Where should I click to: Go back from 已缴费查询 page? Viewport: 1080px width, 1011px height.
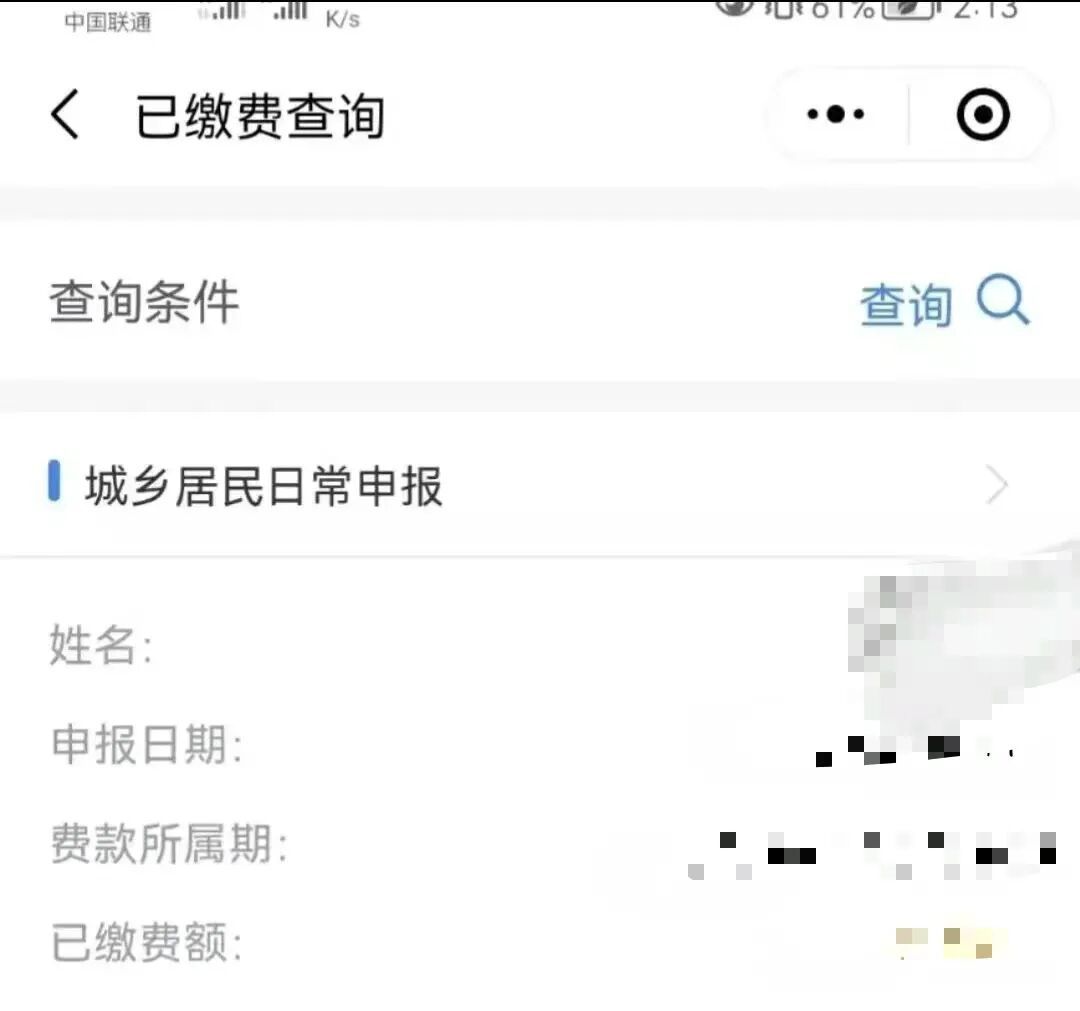tap(66, 116)
